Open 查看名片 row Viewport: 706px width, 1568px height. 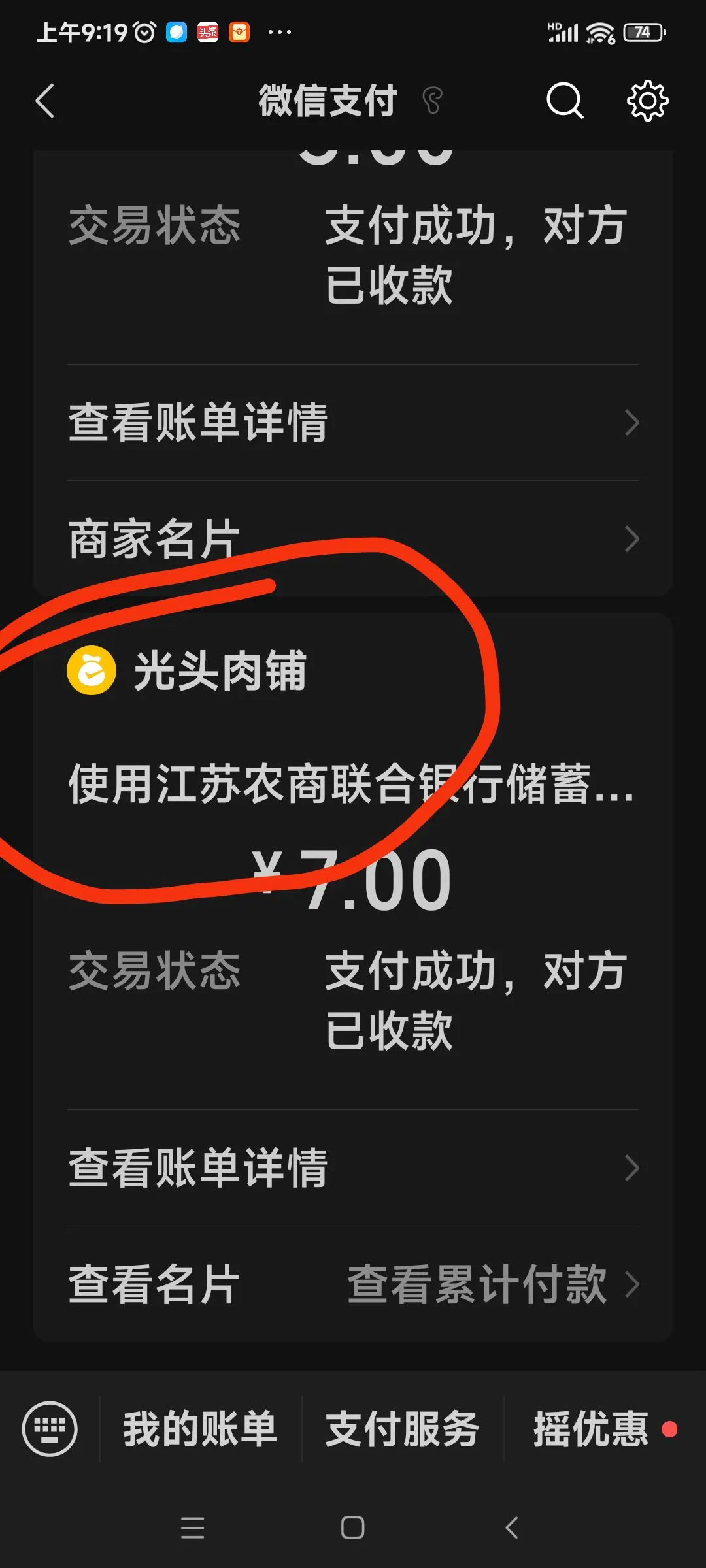(x=154, y=1284)
